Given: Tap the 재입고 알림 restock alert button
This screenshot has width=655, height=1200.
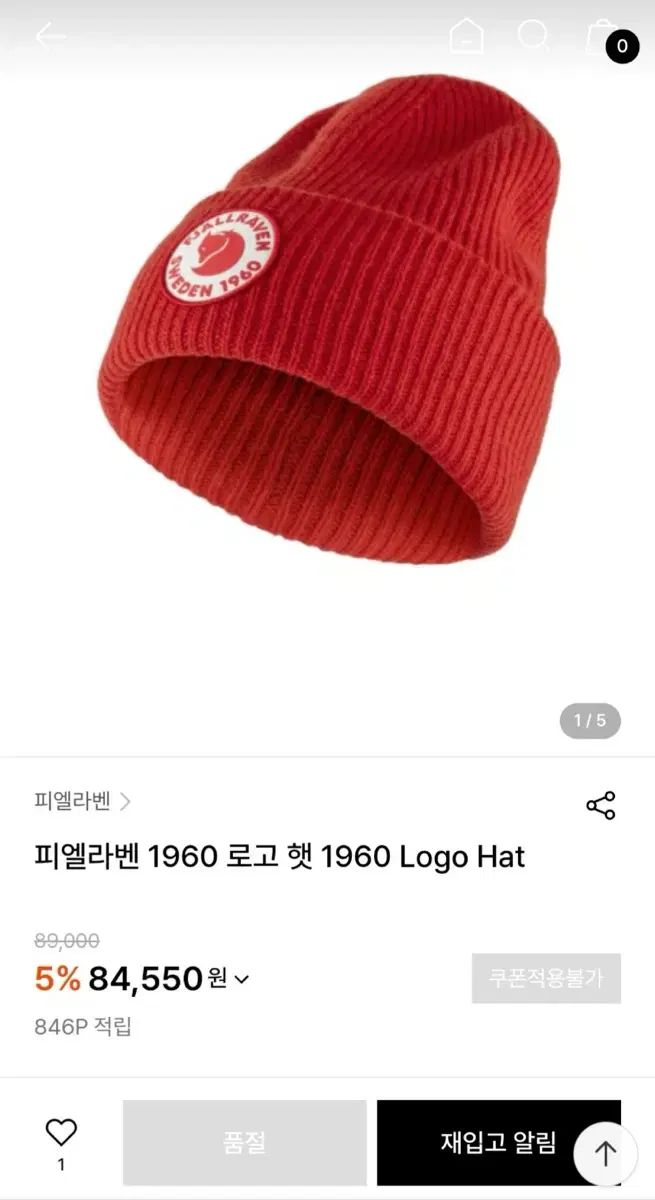Looking at the screenshot, I should coord(499,1142).
